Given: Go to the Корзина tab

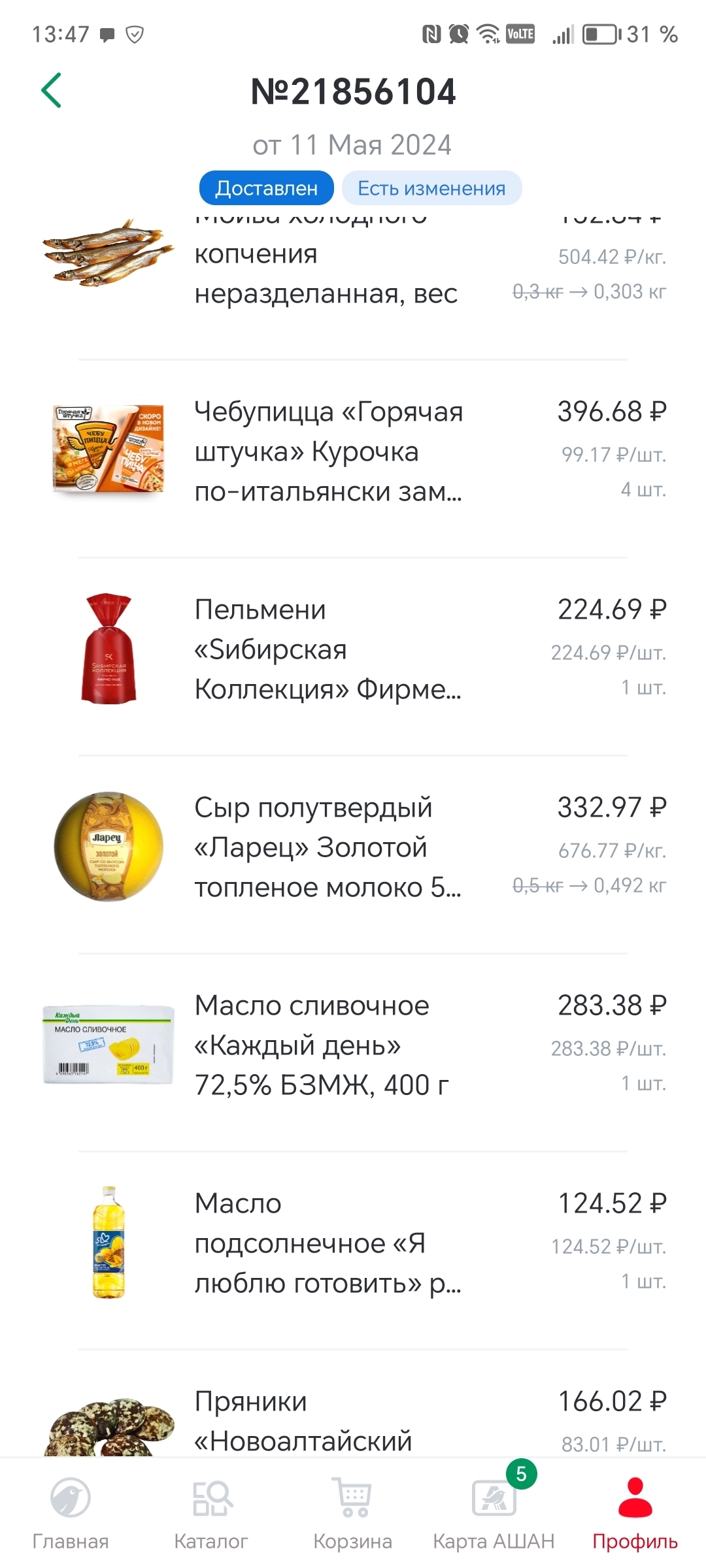Looking at the screenshot, I should pos(353,1513).
